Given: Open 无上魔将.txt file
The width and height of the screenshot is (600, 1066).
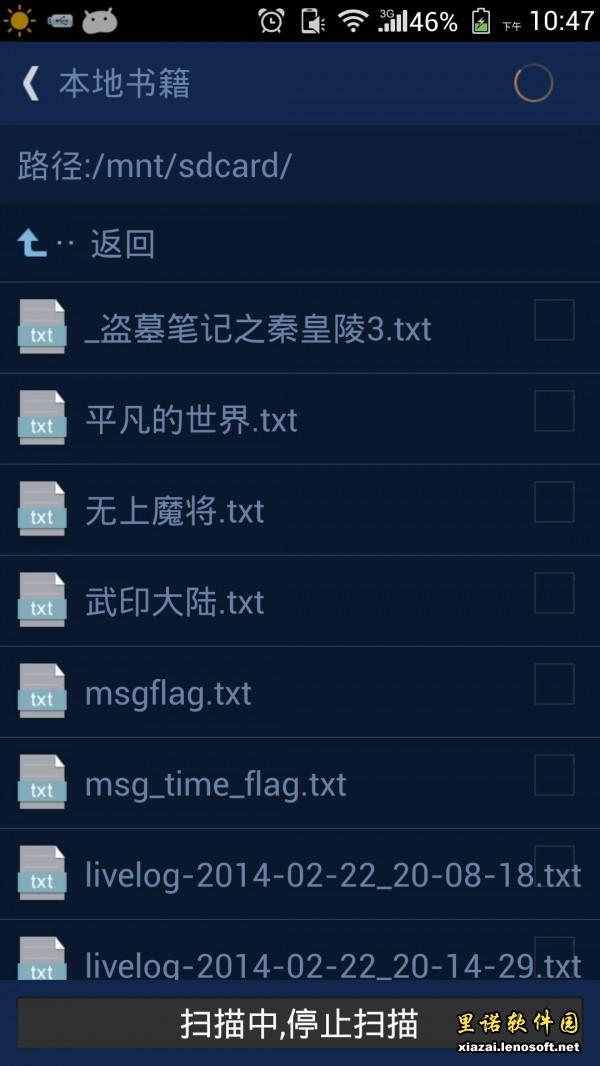Looking at the screenshot, I should tap(175, 511).
